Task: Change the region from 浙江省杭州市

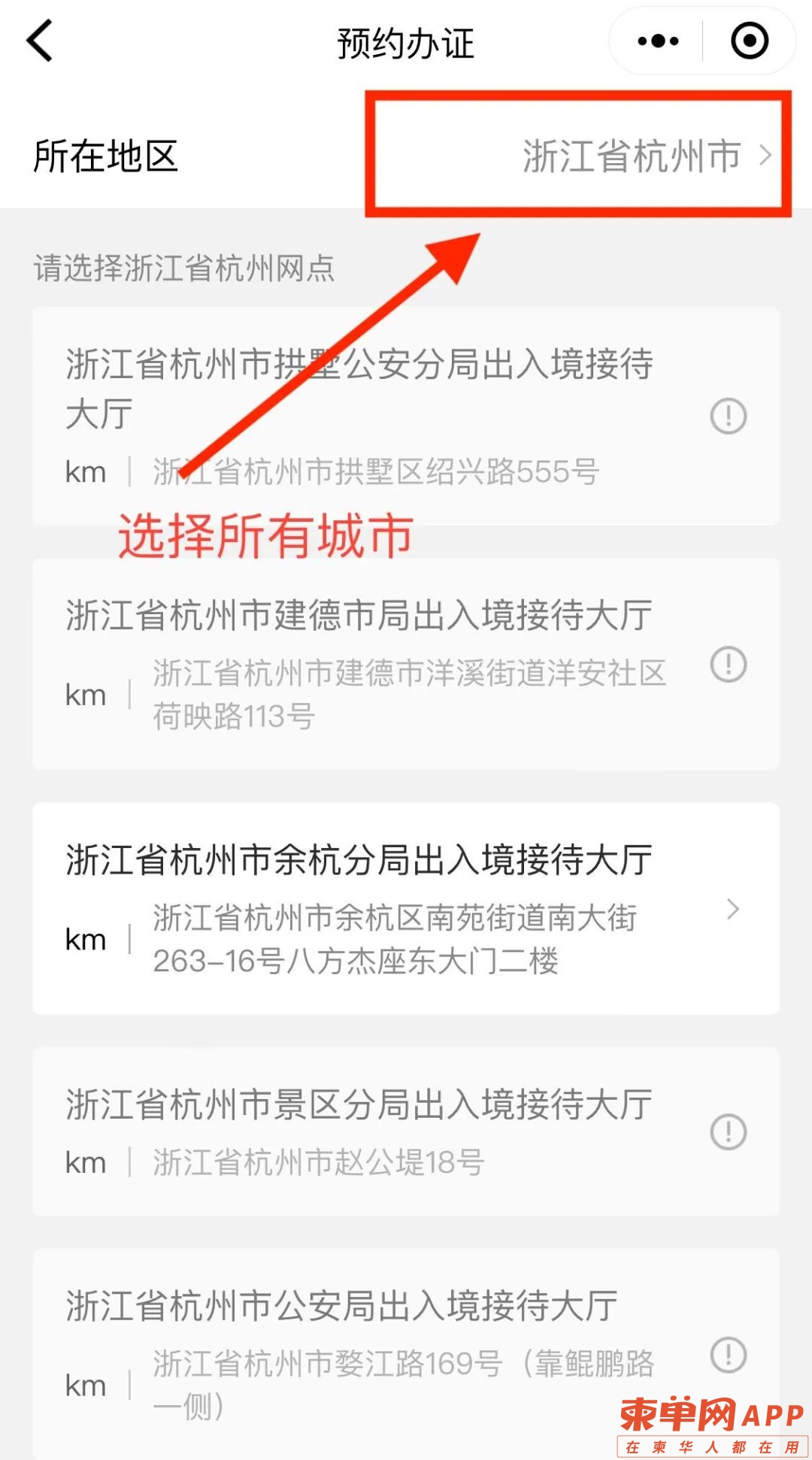Action: coord(647,156)
